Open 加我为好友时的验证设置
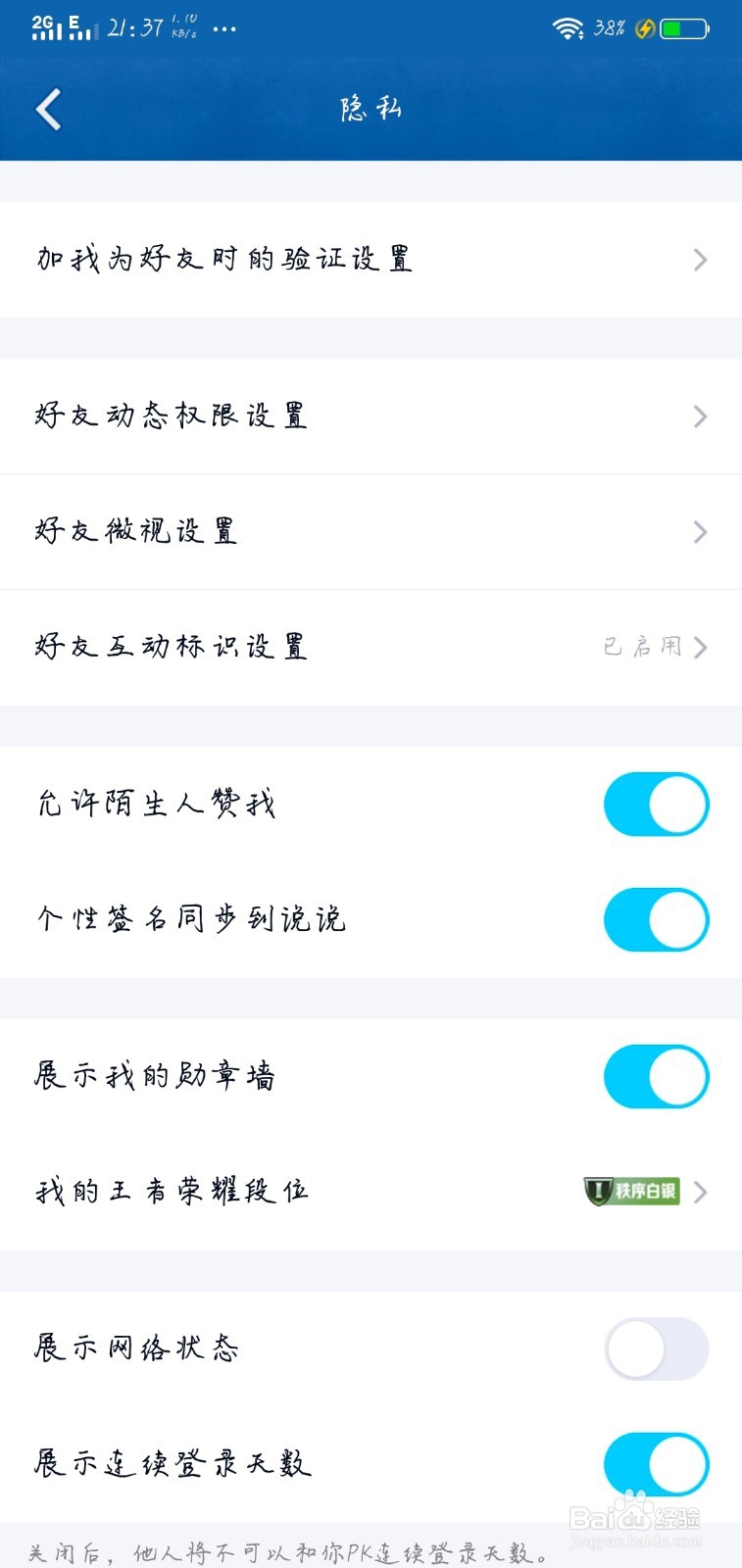The width and height of the screenshot is (742, 1568). pos(371,260)
